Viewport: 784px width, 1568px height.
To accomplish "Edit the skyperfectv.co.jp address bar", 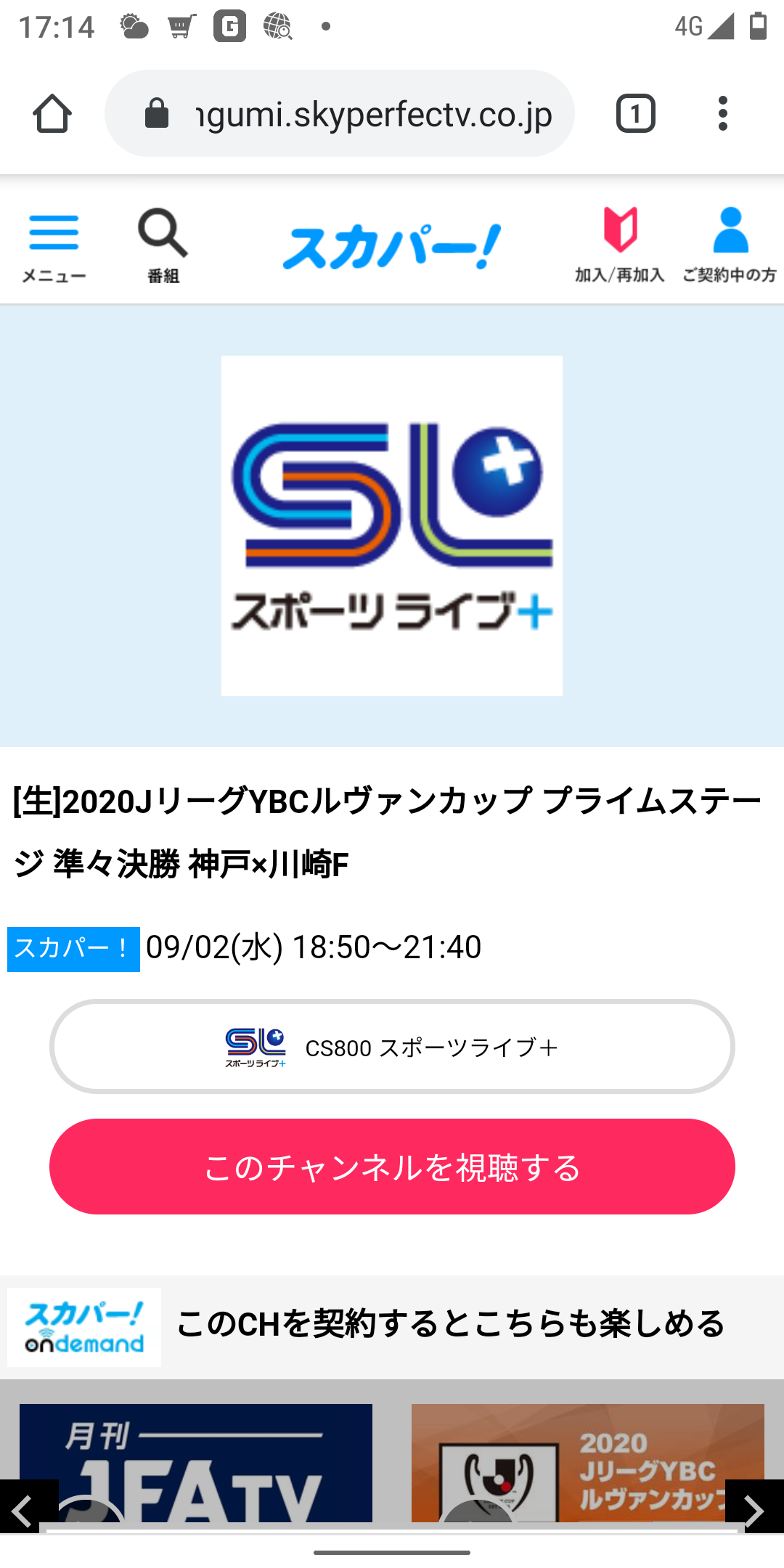I will tap(340, 113).
